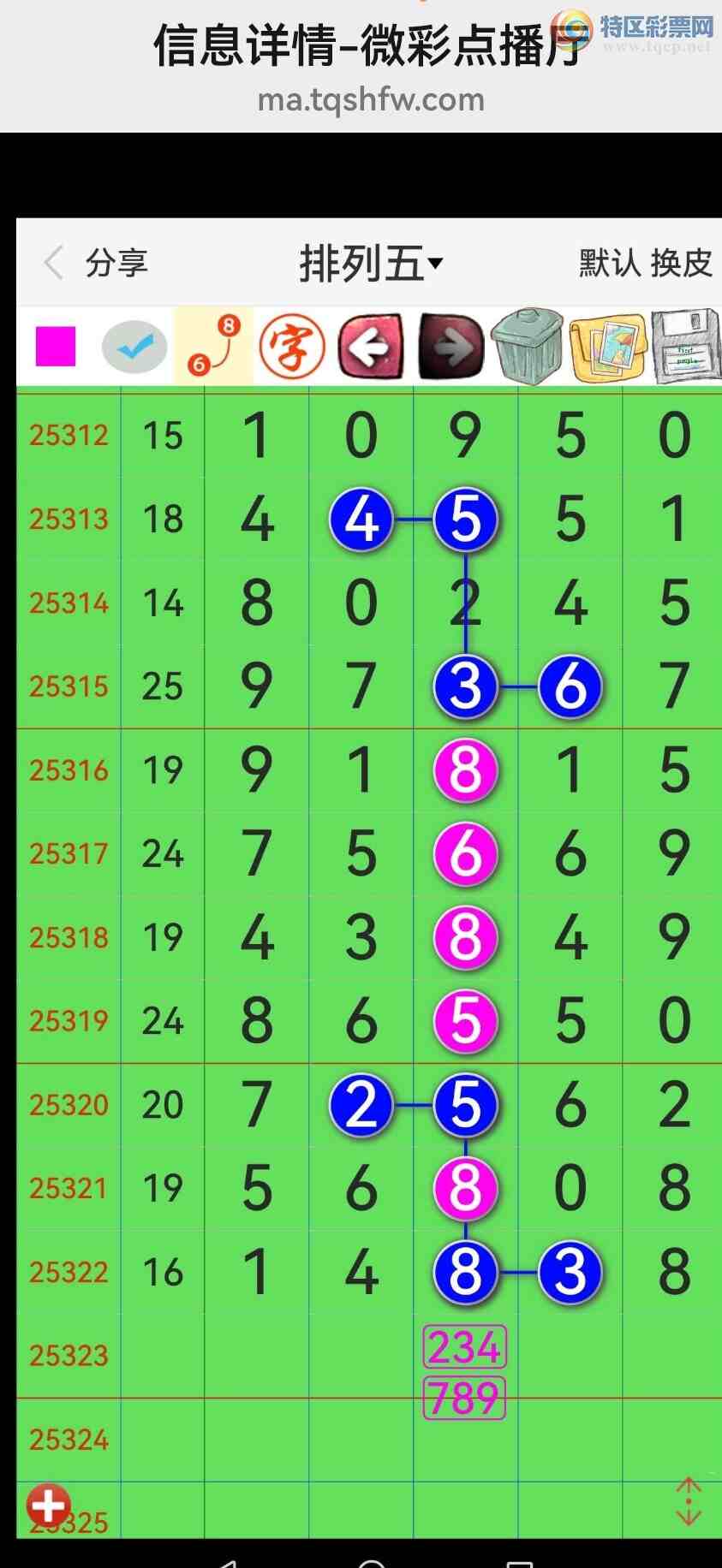Viewport: 722px width, 1568px height.
Task: Tap the blue checkmark tool
Action: coord(134,346)
